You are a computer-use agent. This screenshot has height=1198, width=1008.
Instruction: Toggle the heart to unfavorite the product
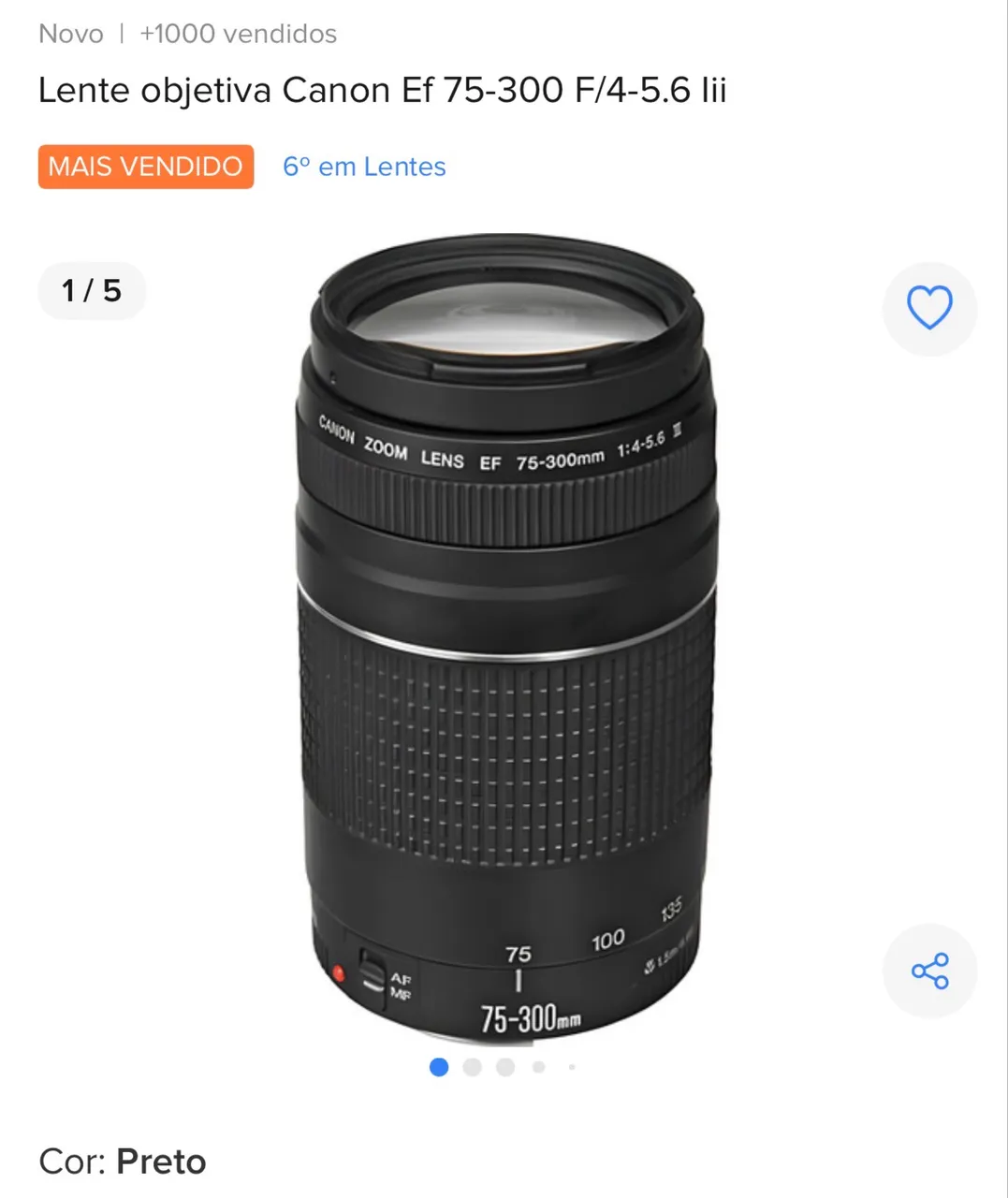pyautogui.click(x=929, y=309)
